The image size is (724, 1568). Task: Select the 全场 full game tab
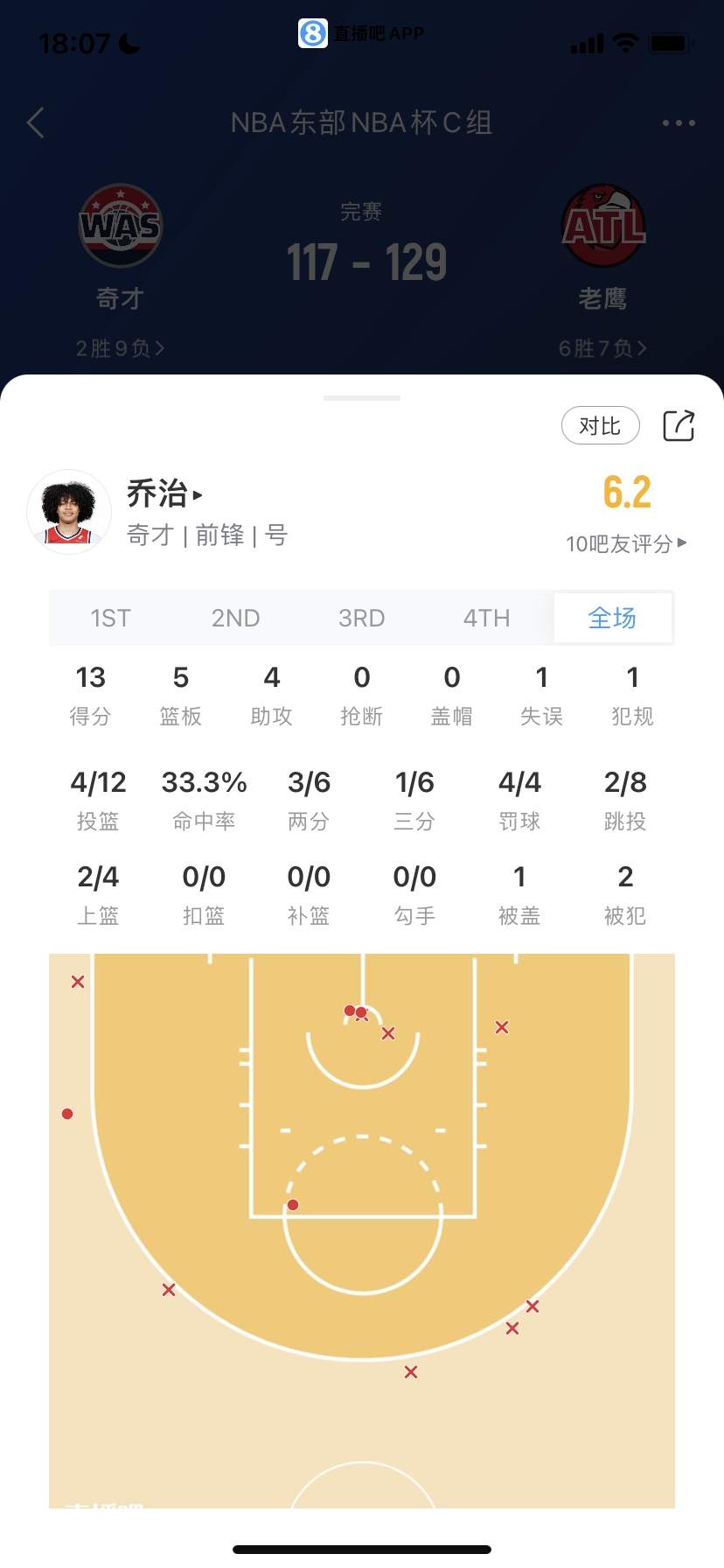[x=612, y=619]
